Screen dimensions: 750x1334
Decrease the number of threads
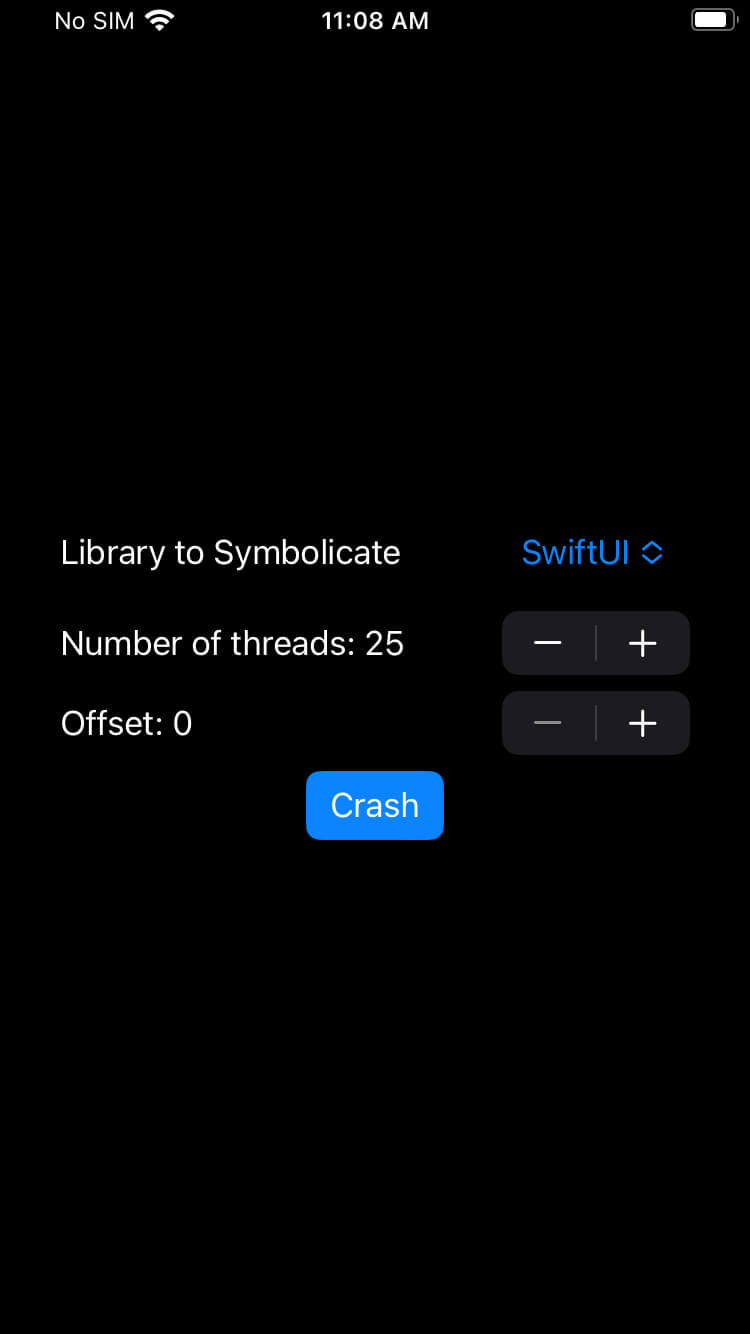point(548,643)
